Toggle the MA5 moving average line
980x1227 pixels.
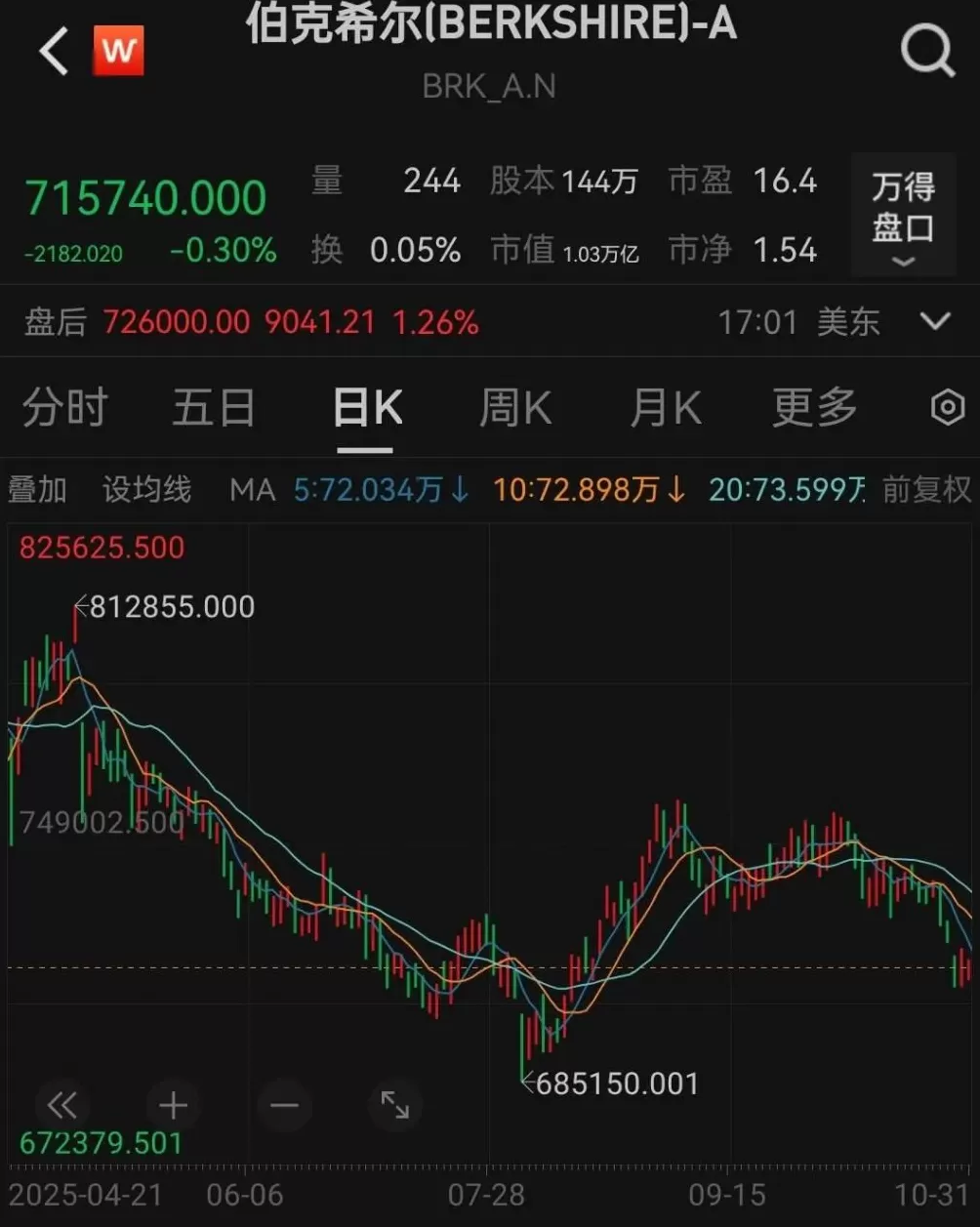(x=378, y=490)
